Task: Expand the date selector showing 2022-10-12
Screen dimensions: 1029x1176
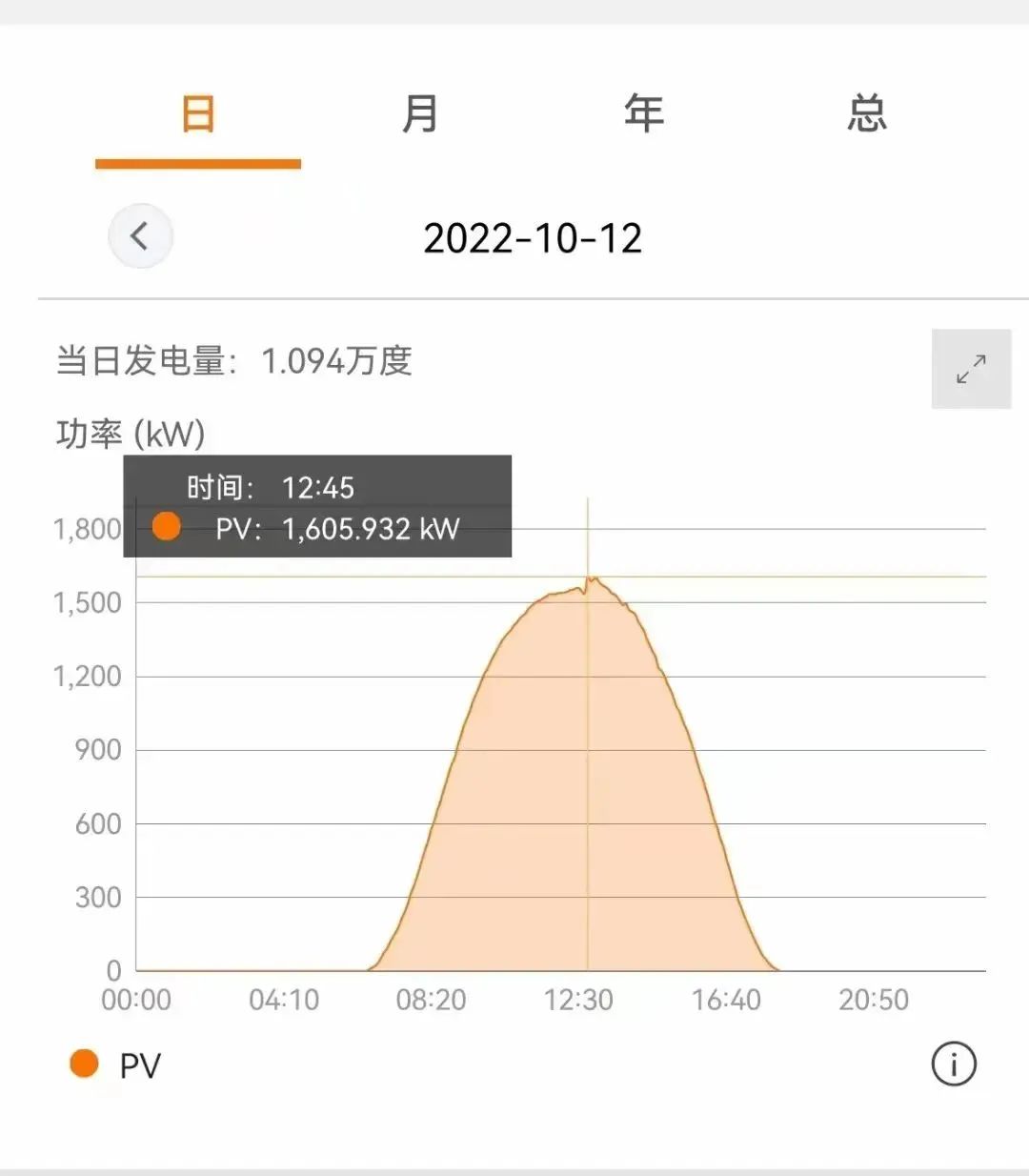Action: 534,238
